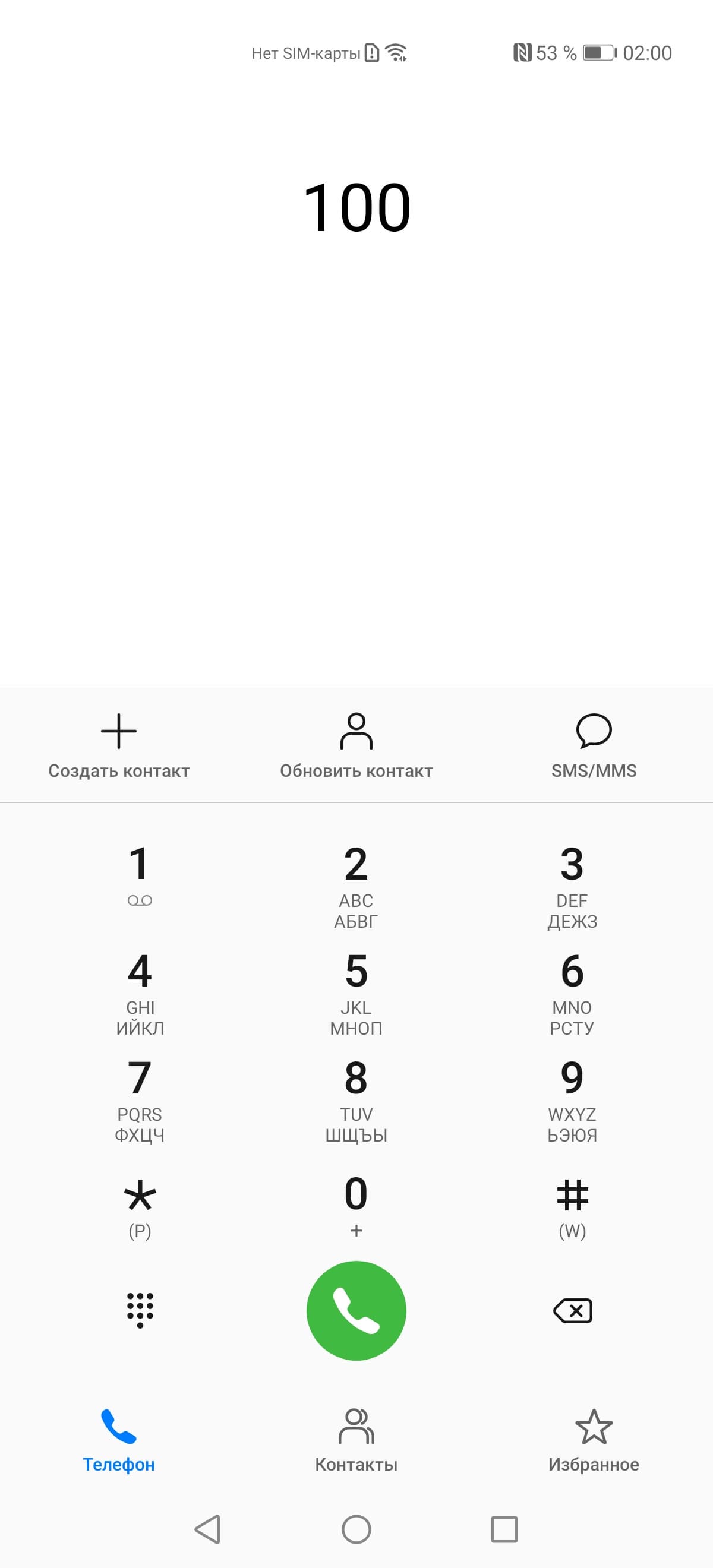
Task: Open the Избранное favorites tab
Action: tap(594, 1440)
